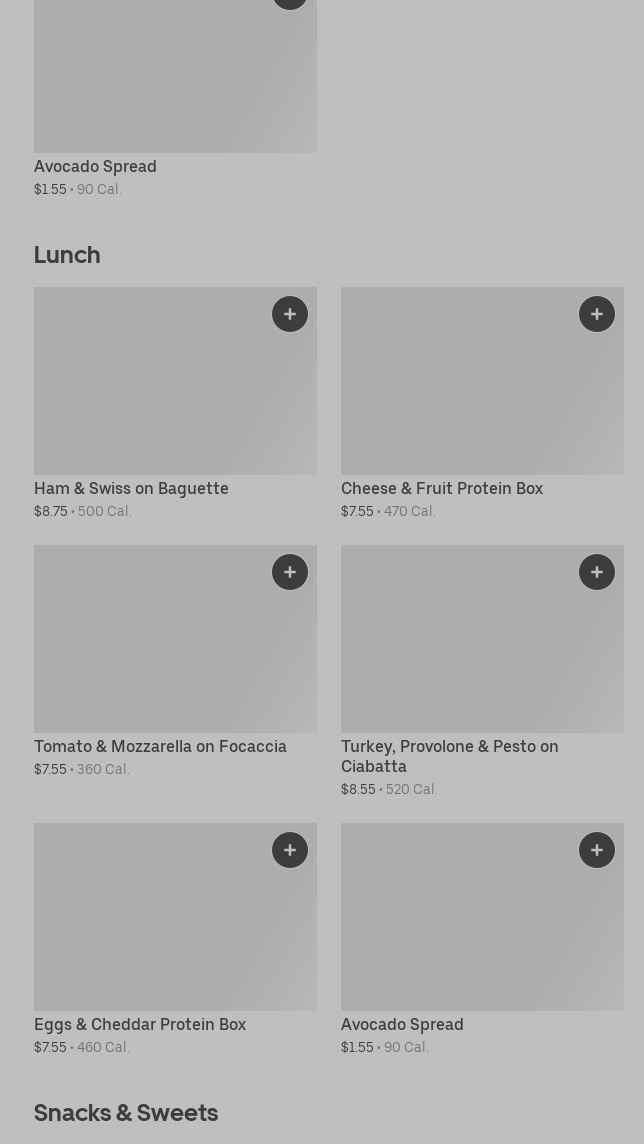Image resolution: width=644 pixels, height=1144 pixels.
Task: Add the Lunch section's Avocado Spread to order
Action: tap(597, 850)
